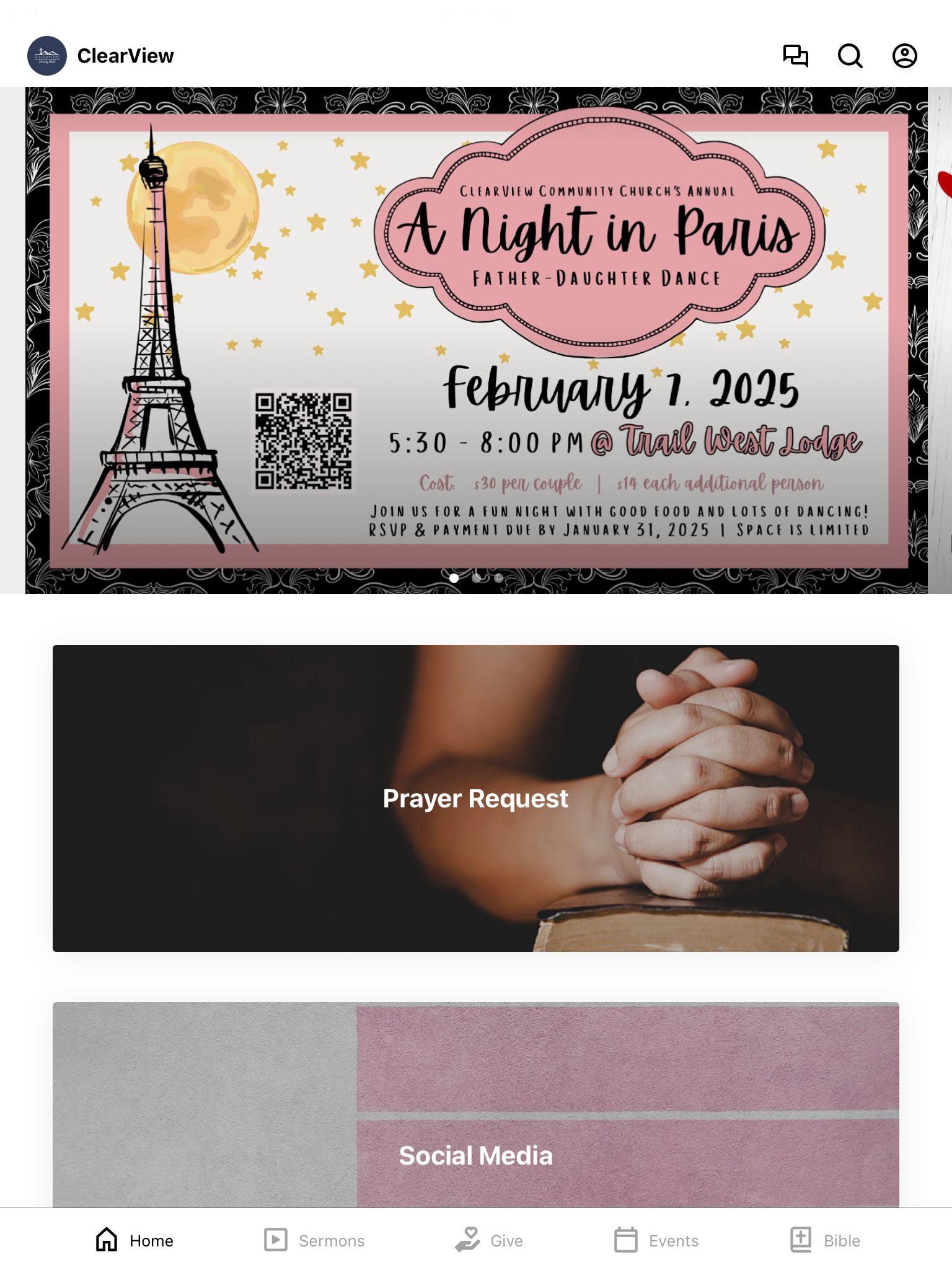Open the search icon

point(850,56)
